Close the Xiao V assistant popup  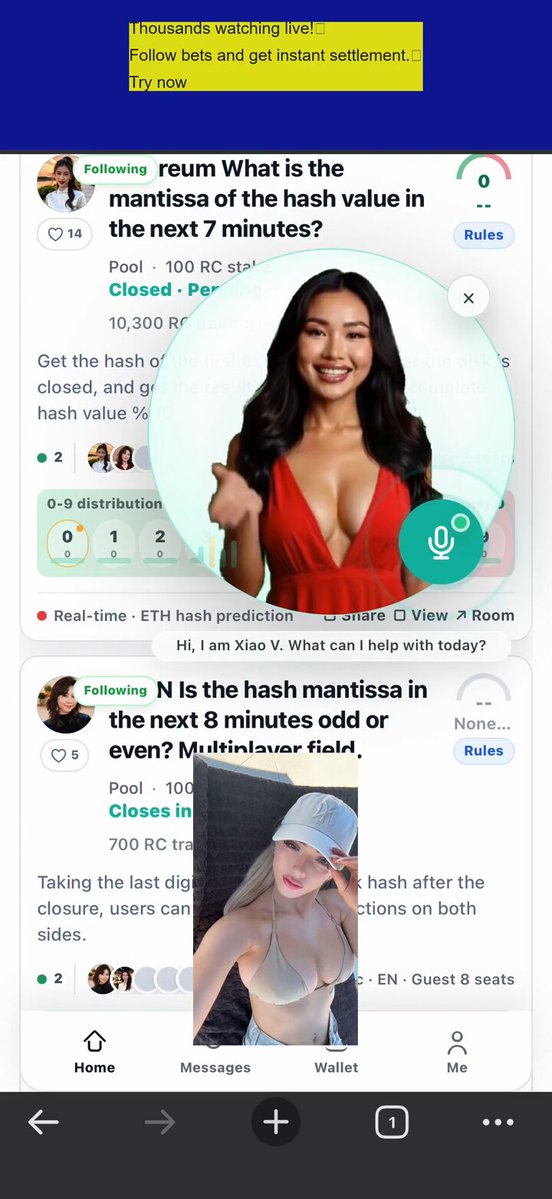click(x=469, y=297)
